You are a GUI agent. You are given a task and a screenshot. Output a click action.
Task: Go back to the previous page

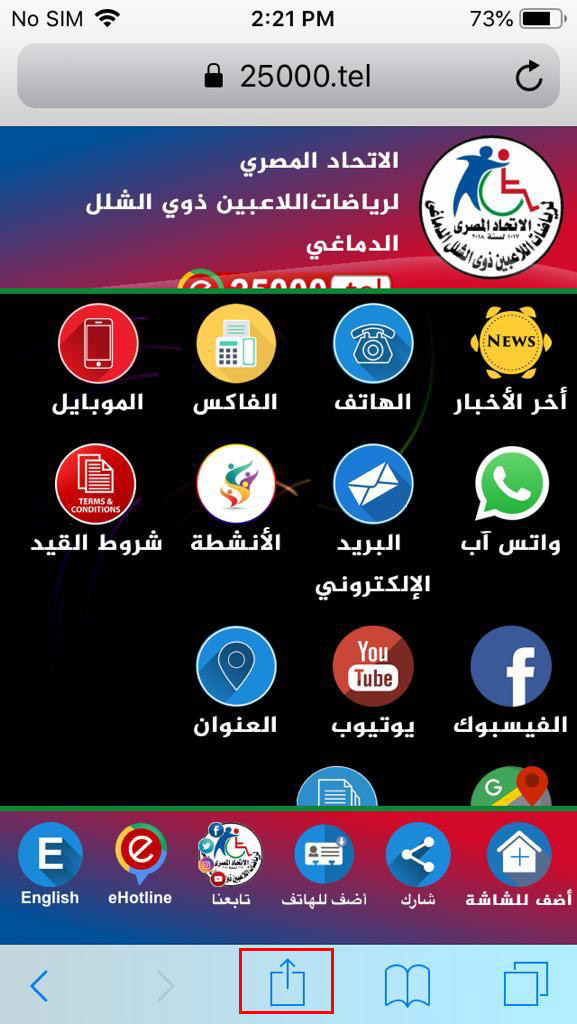(40, 986)
